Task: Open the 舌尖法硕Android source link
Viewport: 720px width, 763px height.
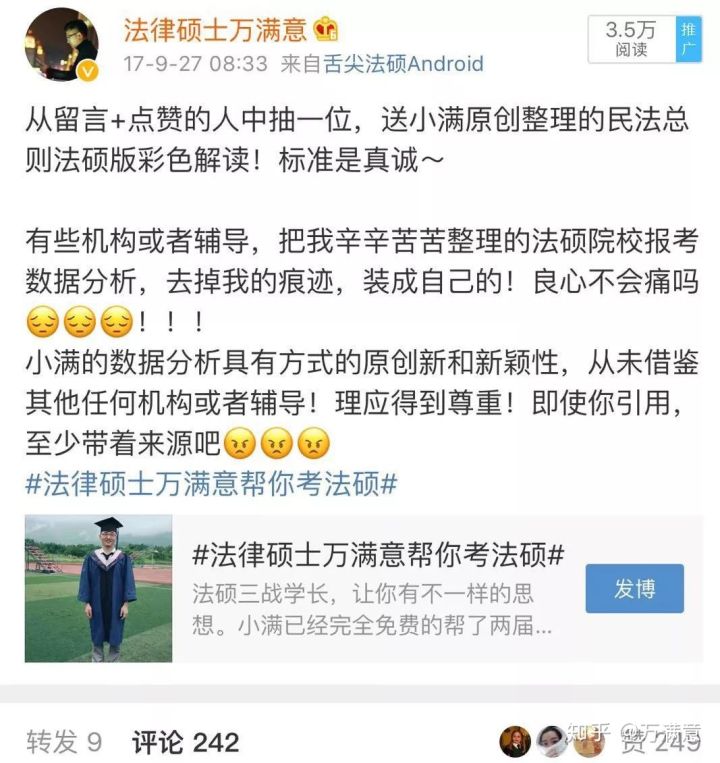Action: click(x=403, y=64)
